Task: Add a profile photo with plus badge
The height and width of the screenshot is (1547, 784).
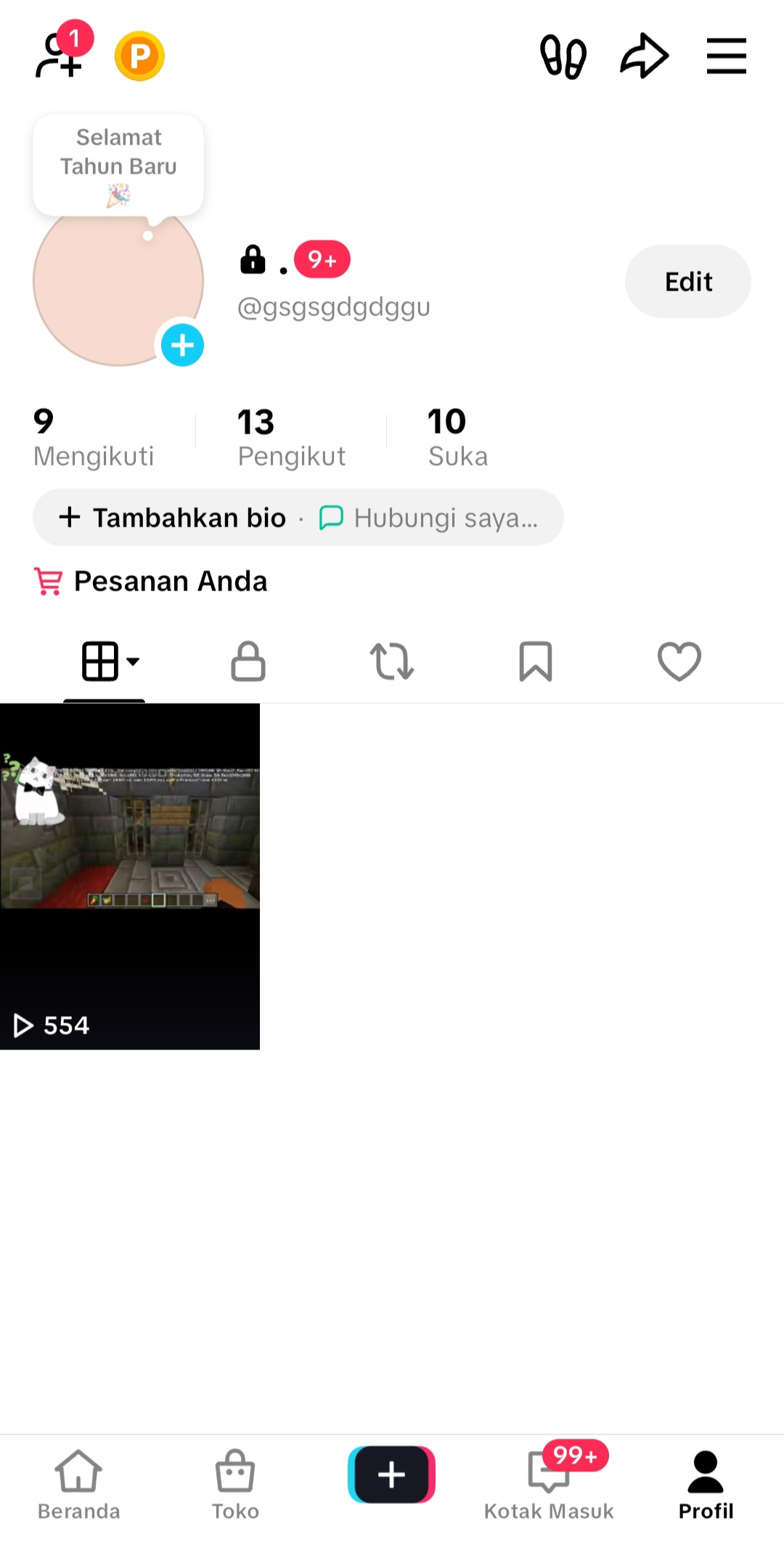Action: click(181, 345)
